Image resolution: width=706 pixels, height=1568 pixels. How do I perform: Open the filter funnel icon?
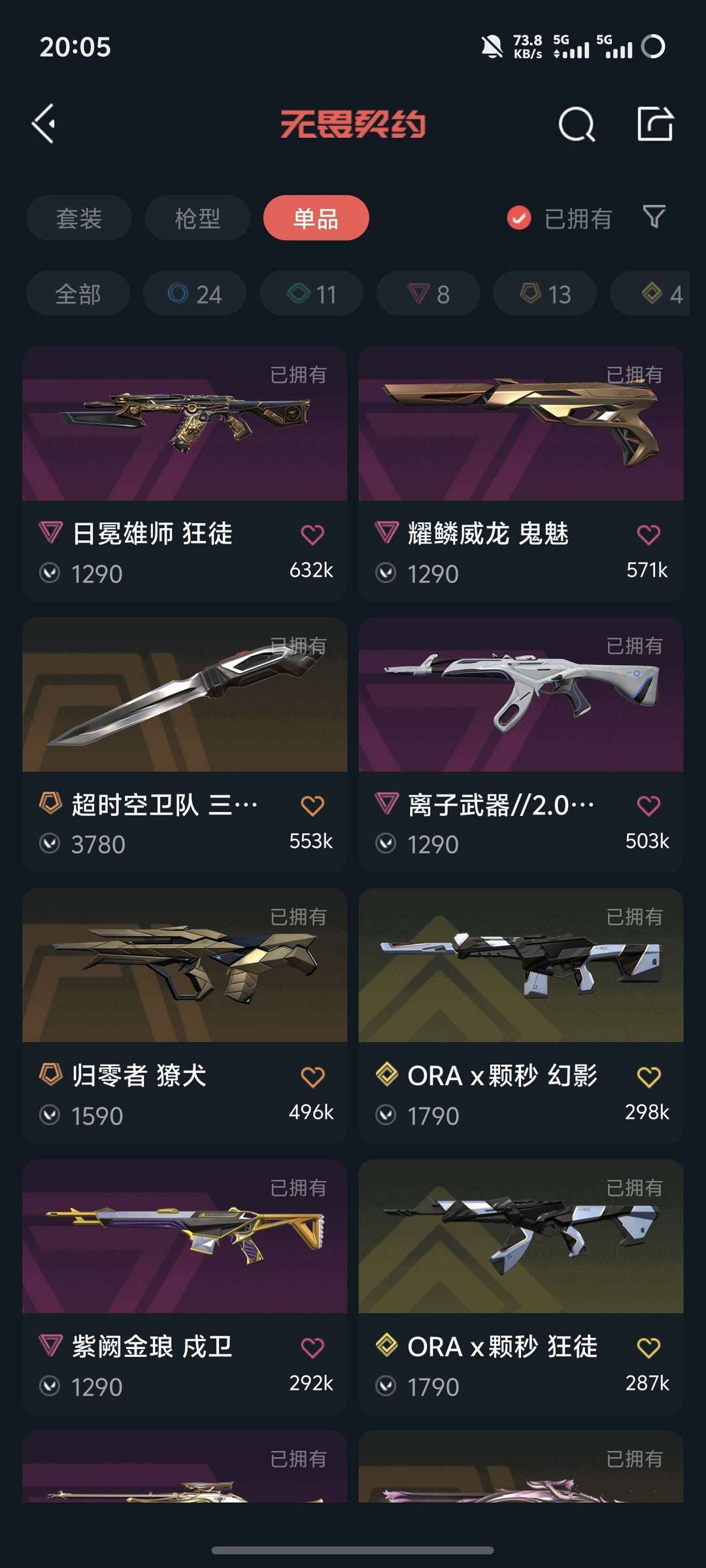coord(654,217)
